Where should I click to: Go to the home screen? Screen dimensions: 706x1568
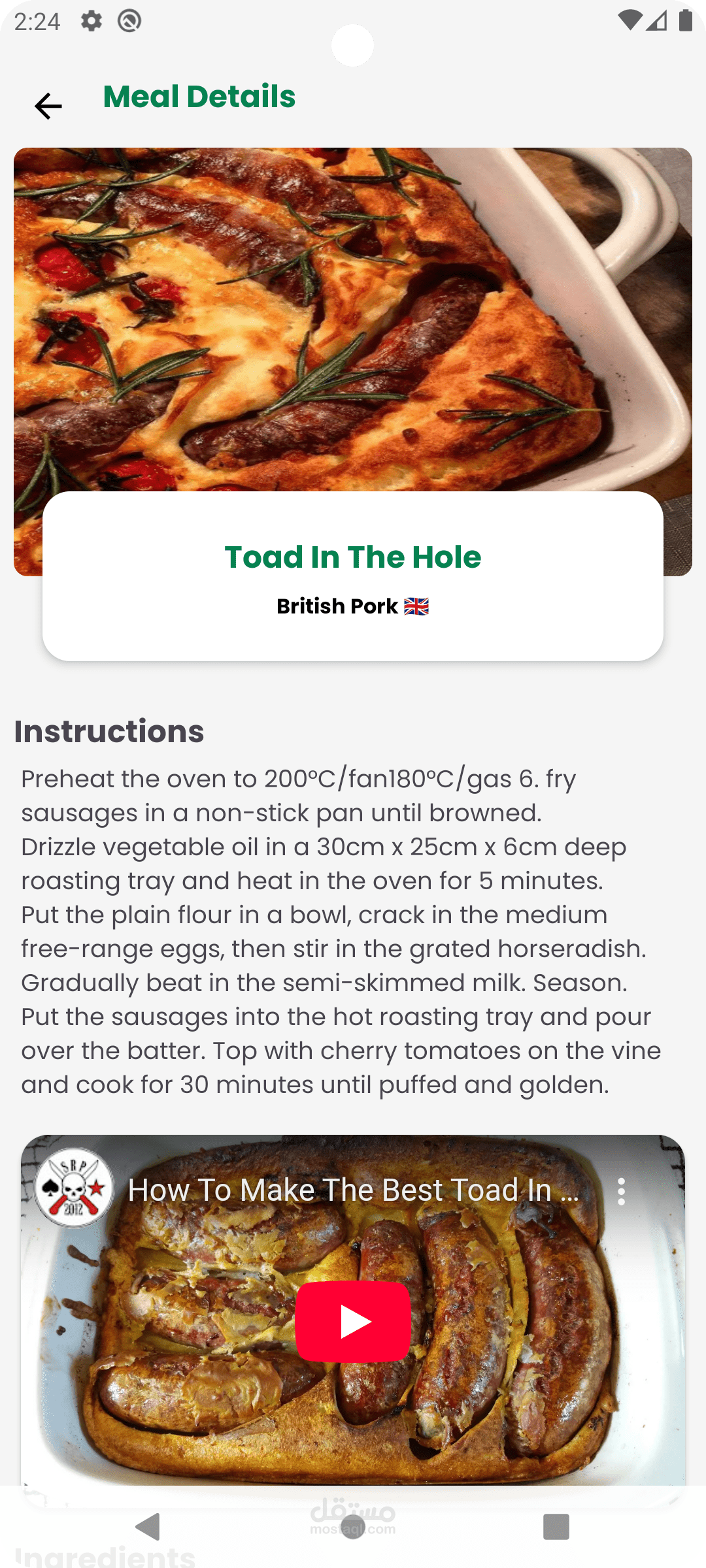pyautogui.click(x=353, y=1527)
